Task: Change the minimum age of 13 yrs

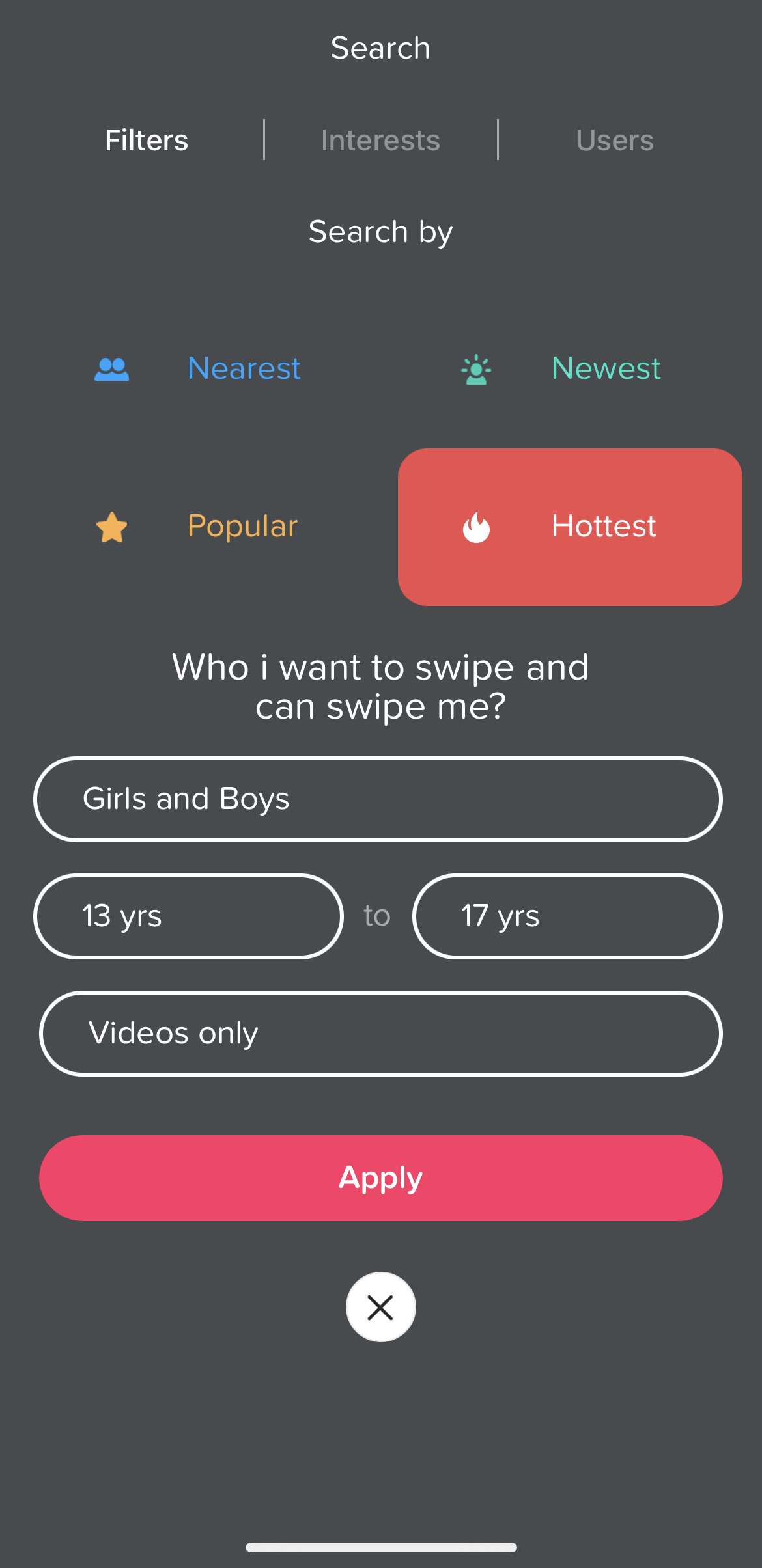Action: [188, 916]
